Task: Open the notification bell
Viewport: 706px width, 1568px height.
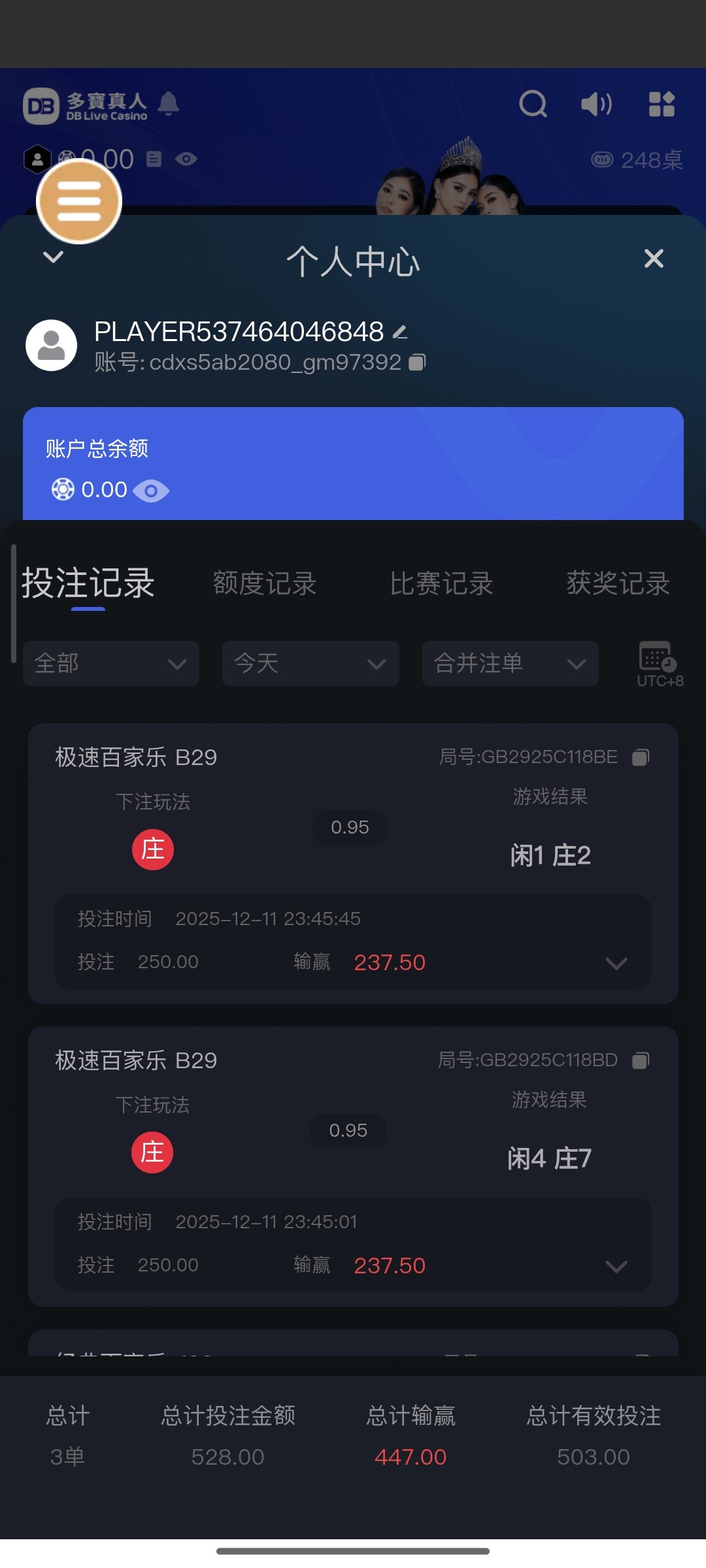Action: coord(169,103)
